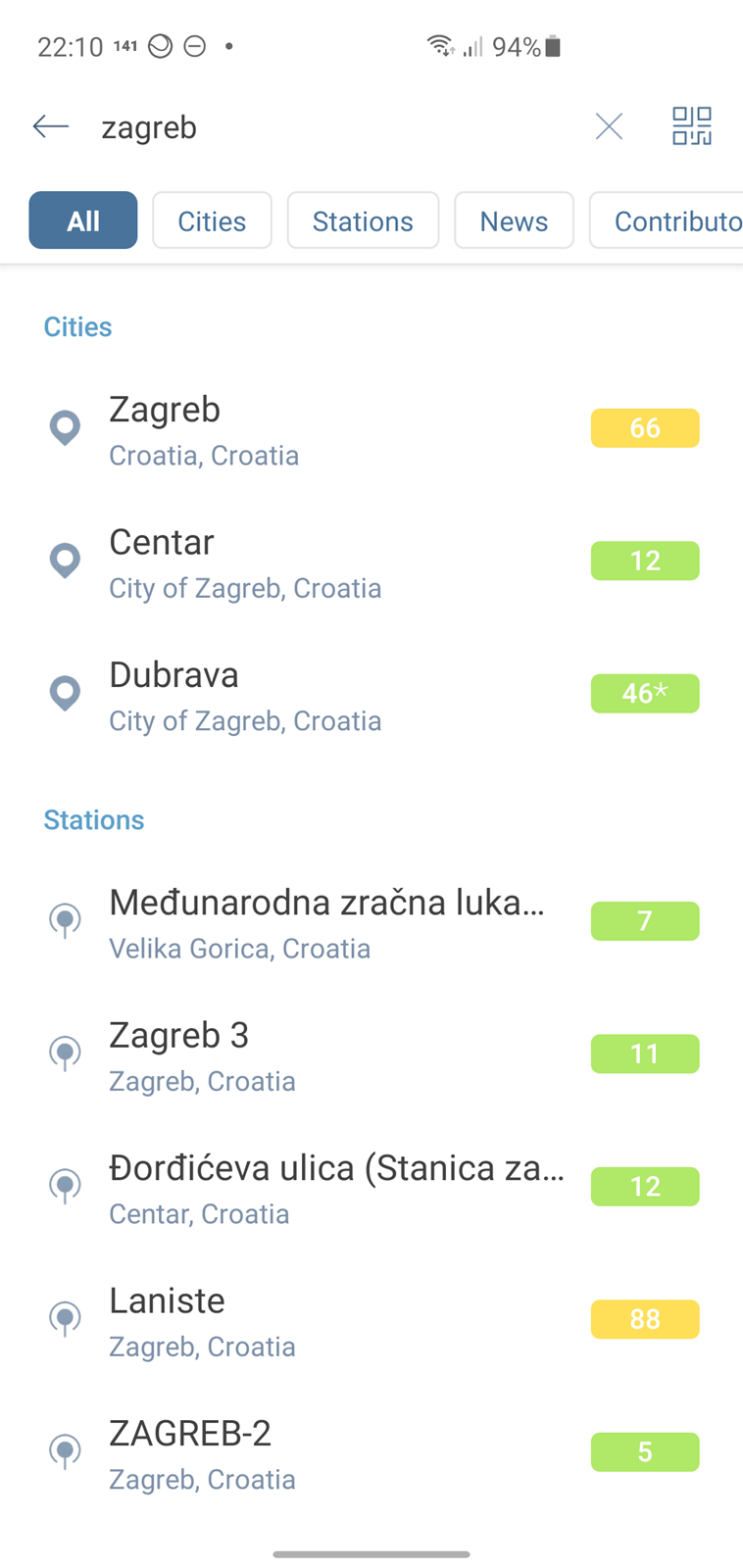
Task: Switch to the Contributors filter
Action: (667, 220)
